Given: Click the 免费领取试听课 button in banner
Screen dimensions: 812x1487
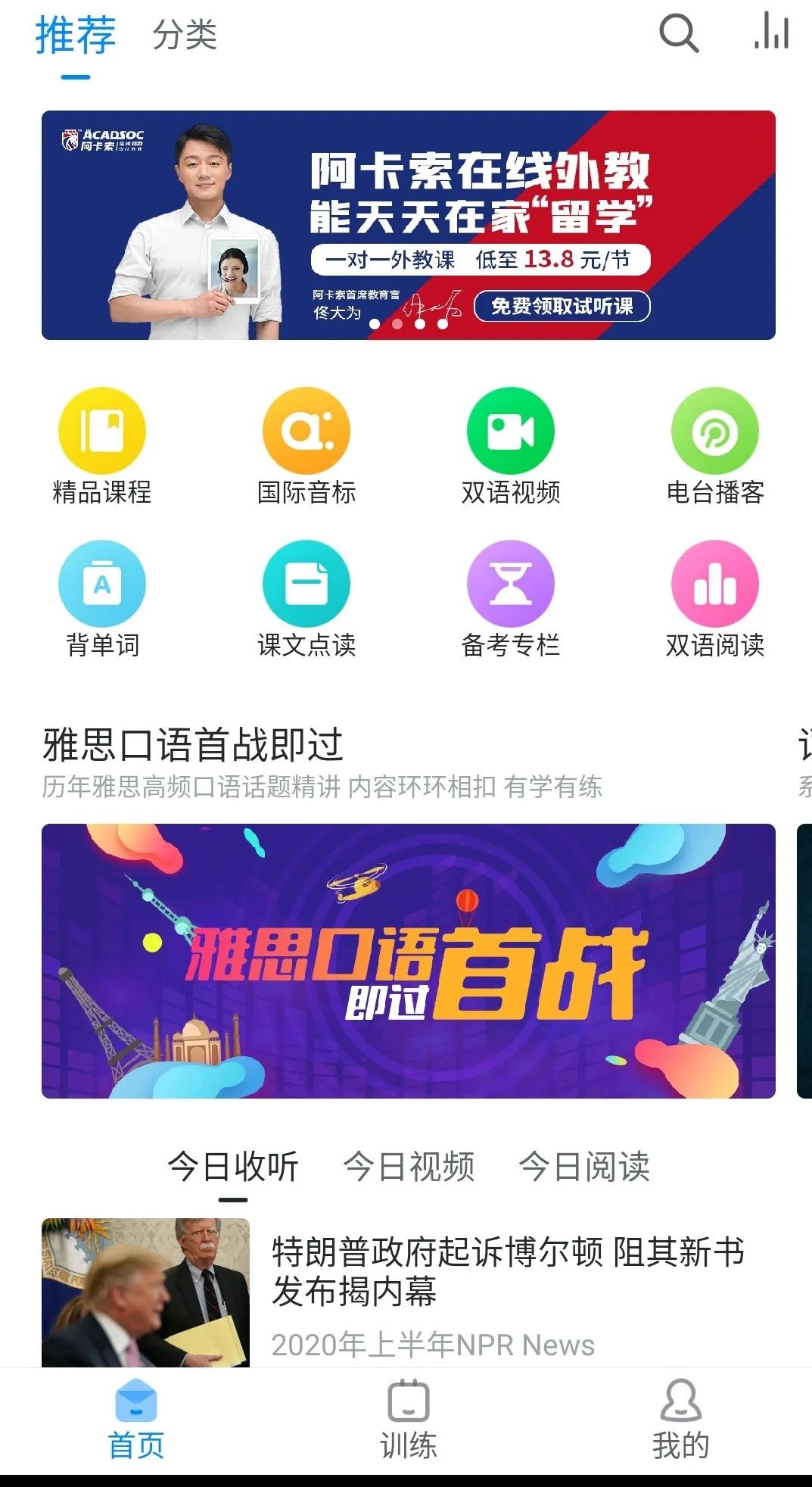Looking at the screenshot, I should tap(564, 307).
